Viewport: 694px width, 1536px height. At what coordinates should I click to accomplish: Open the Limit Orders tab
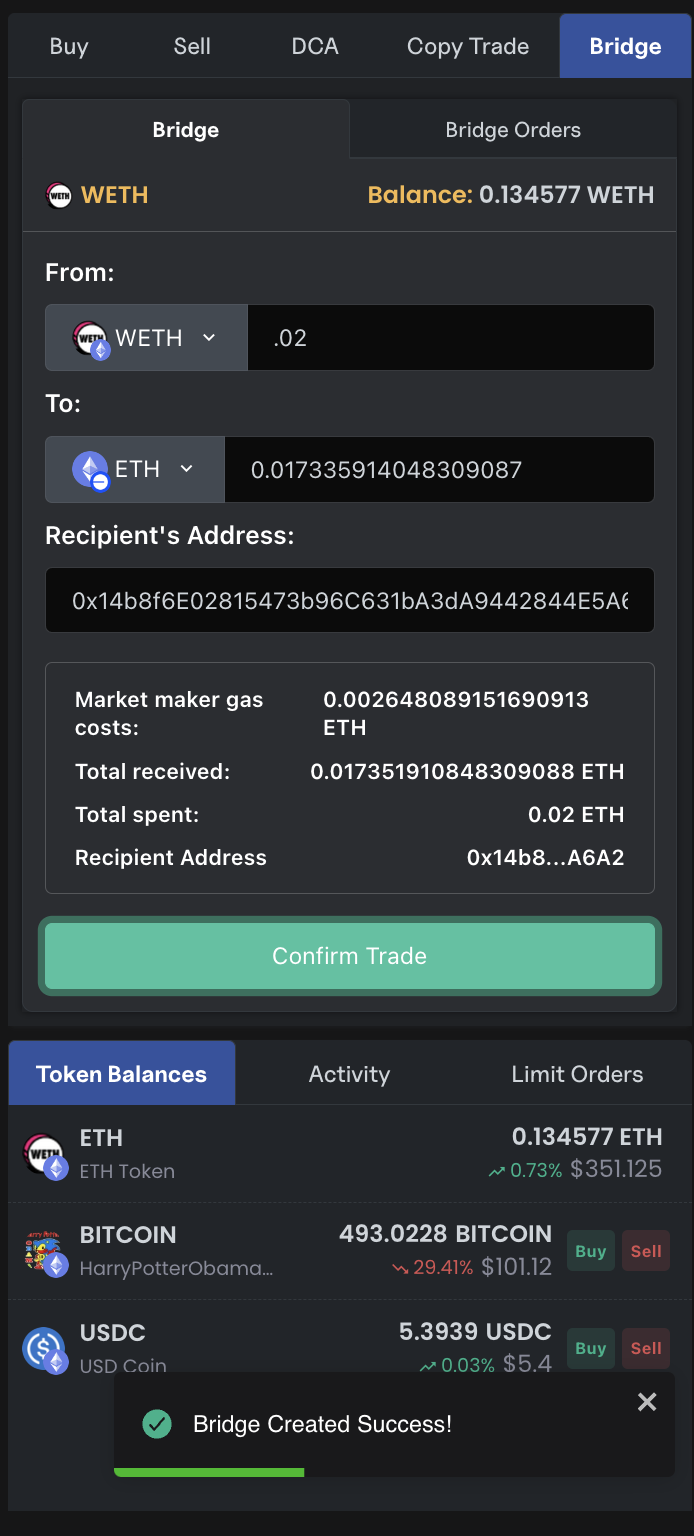(577, 1074)
